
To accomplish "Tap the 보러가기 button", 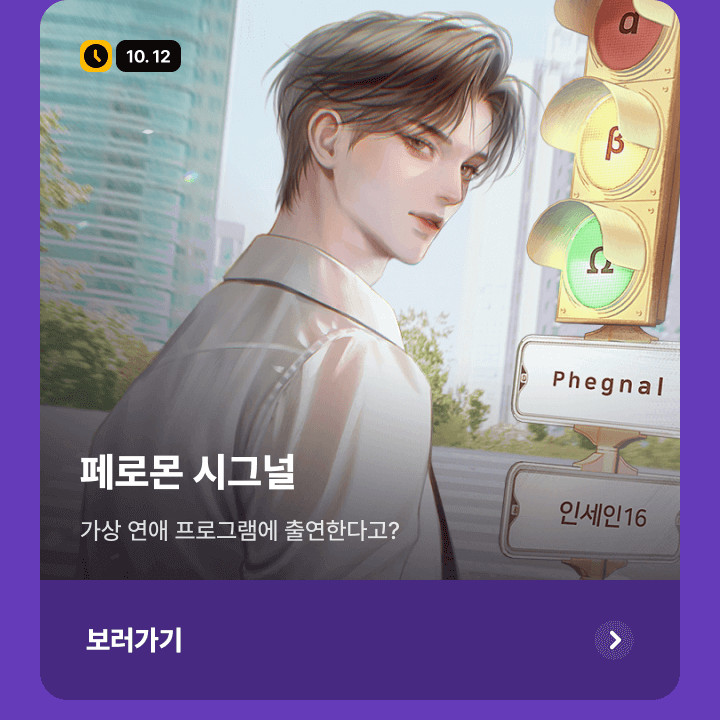I will point(134,640).
